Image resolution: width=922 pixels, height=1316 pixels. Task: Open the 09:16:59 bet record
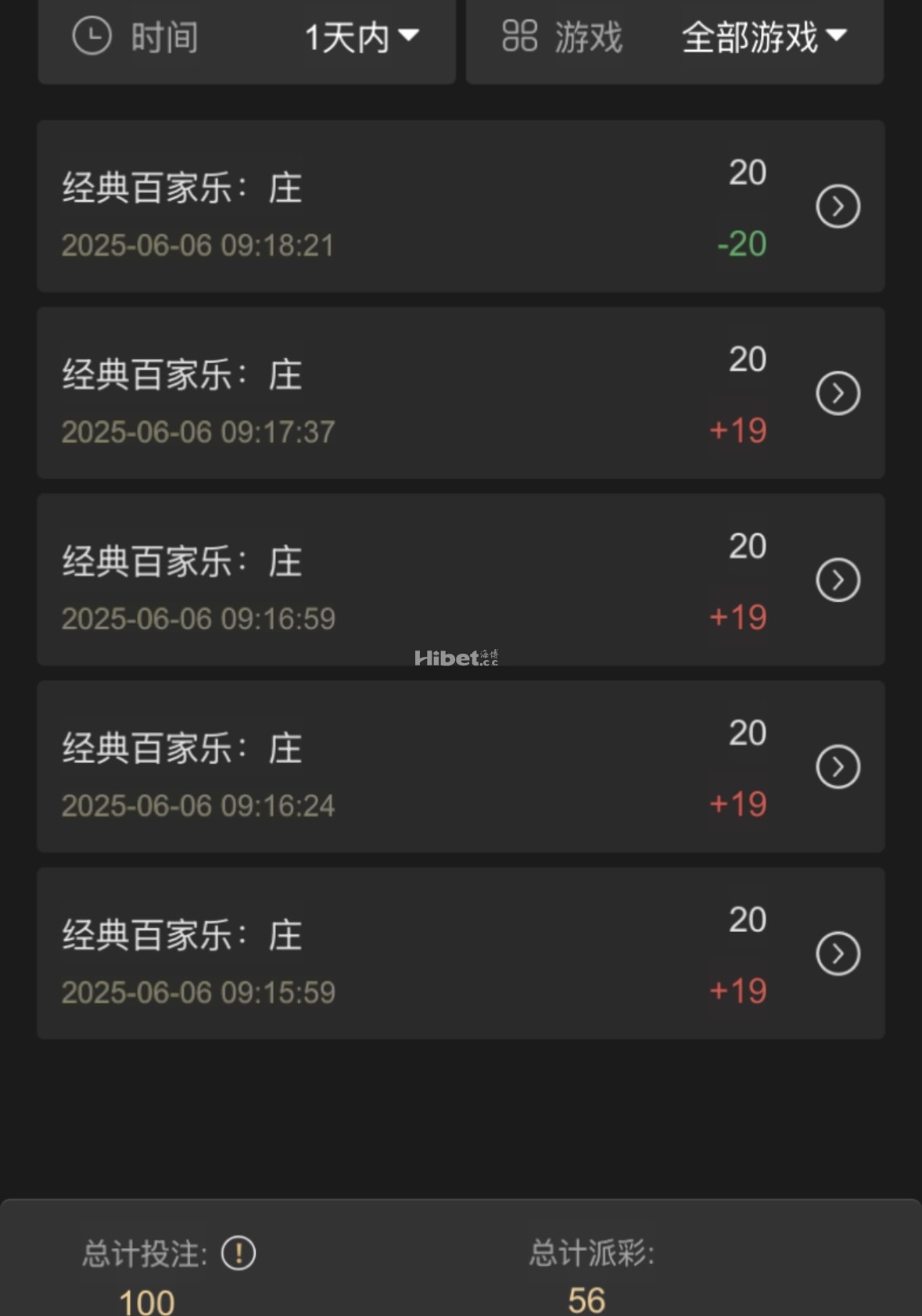[838, 580]
